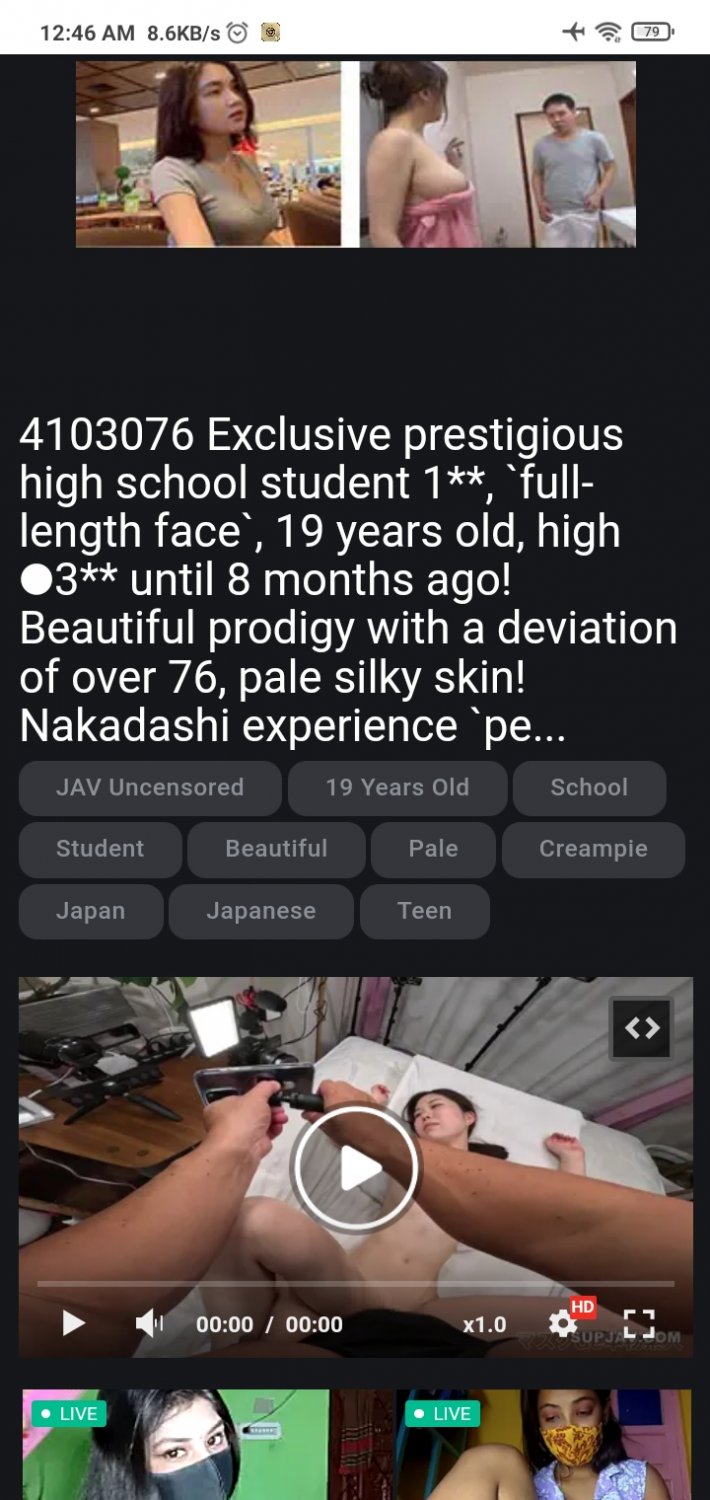Screen dimensions: 710x1500
Task: Change the x1.0 playback speed
Action: pos(484,1324)
